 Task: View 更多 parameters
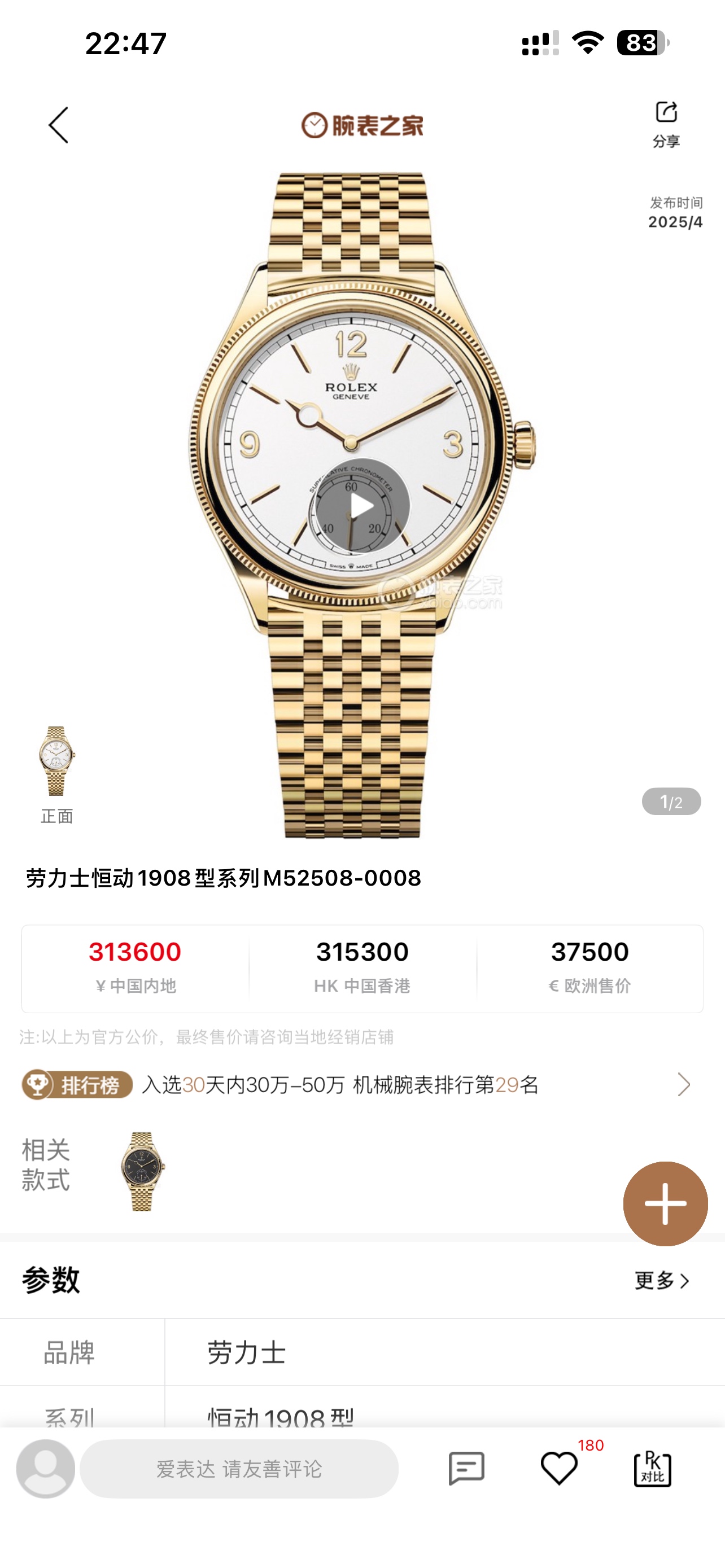point(662,1280)
